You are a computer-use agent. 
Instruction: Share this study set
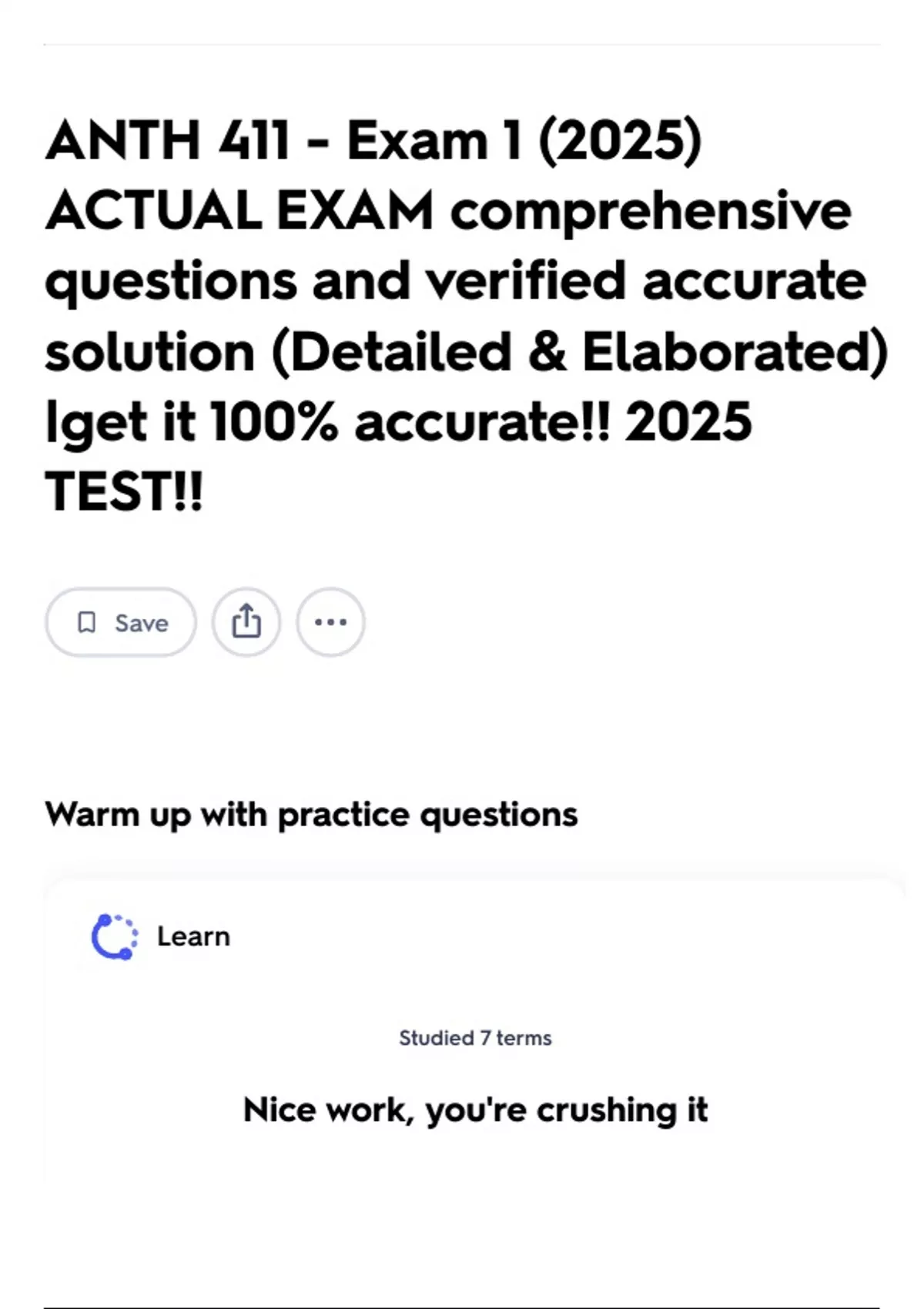click(x=246, y=622)
